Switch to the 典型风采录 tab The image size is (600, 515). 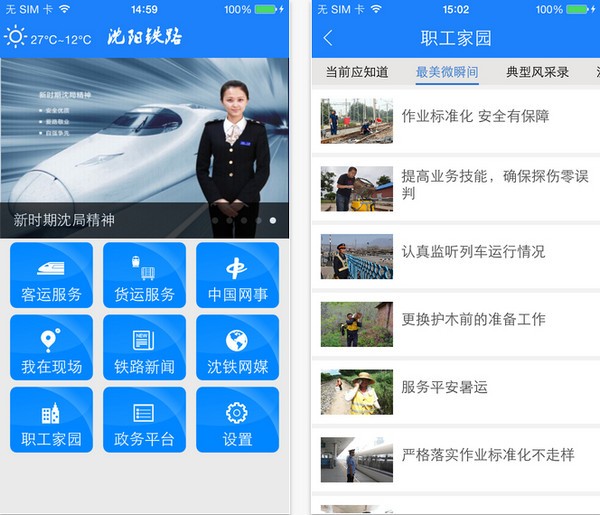[537, 72]
